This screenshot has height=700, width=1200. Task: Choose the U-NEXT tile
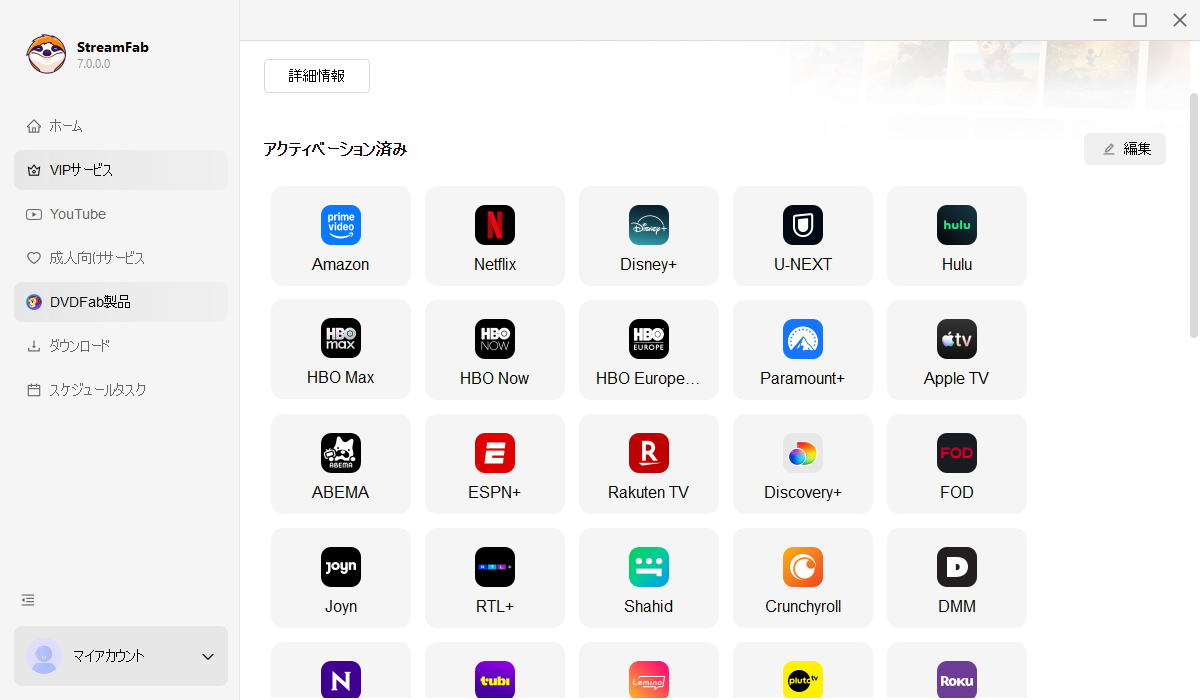pos(803,236)
